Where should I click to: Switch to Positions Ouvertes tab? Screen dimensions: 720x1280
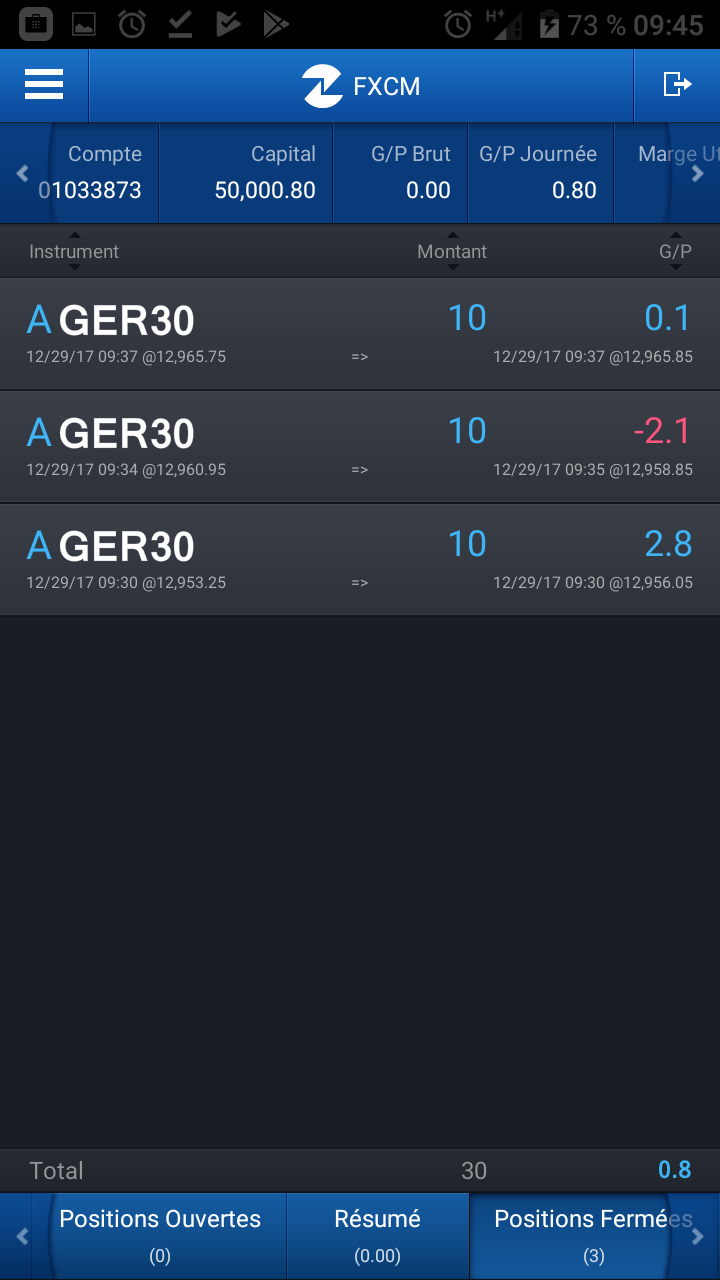[x=160, y=1235]
